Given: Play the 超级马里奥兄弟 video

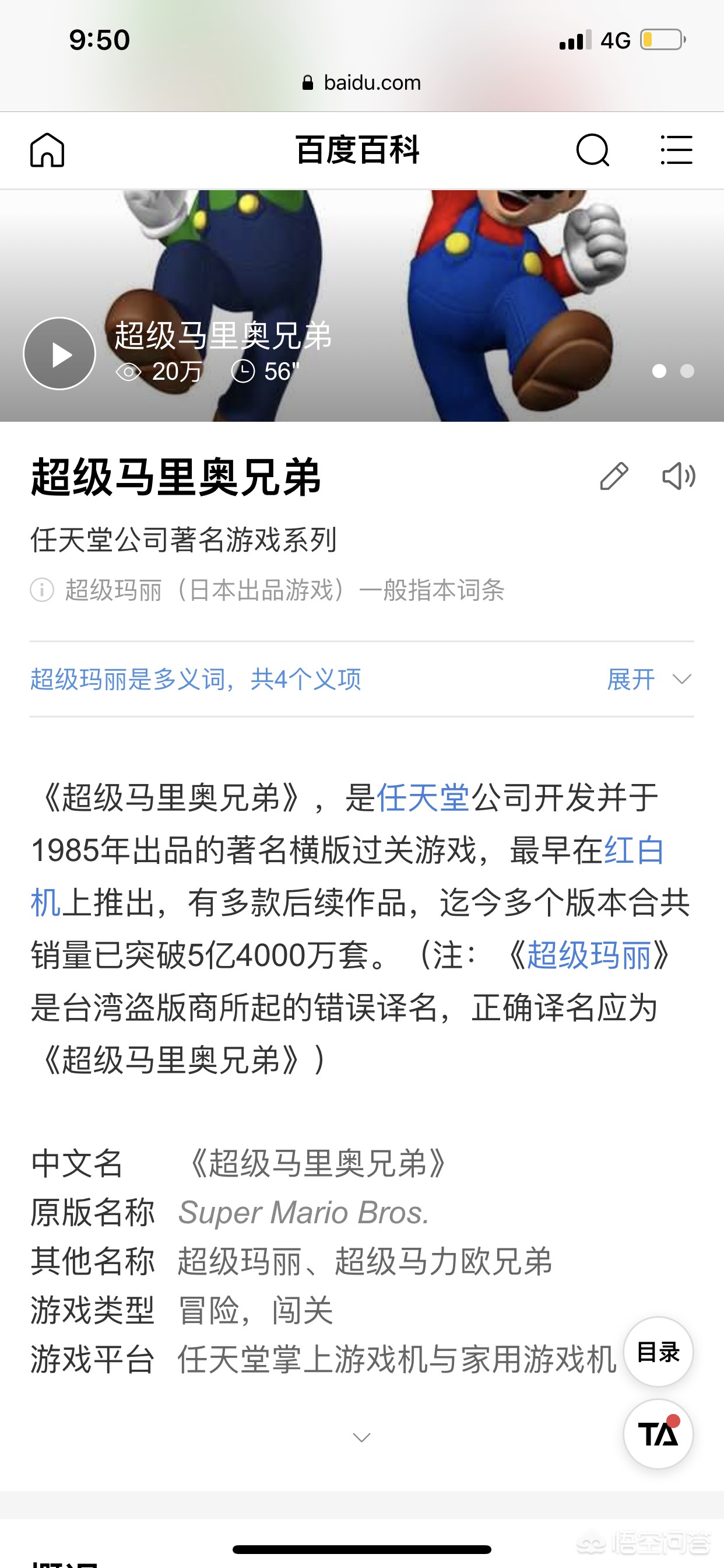Looking at the screenshot, I should point(59,353).
